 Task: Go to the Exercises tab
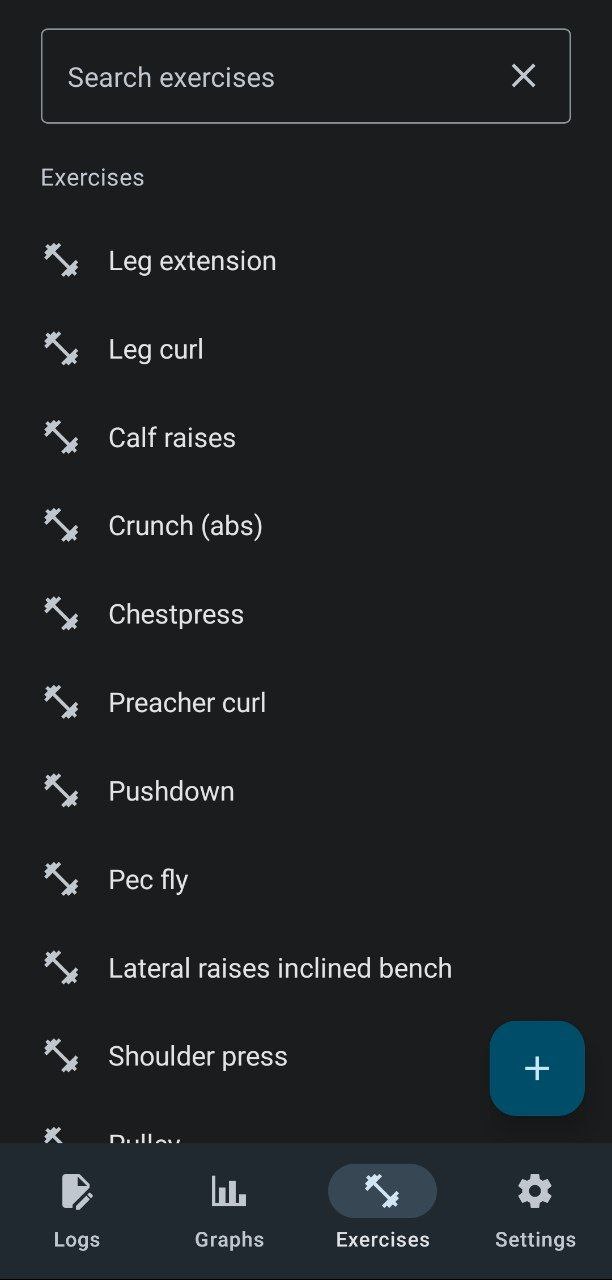(382, 1211)
